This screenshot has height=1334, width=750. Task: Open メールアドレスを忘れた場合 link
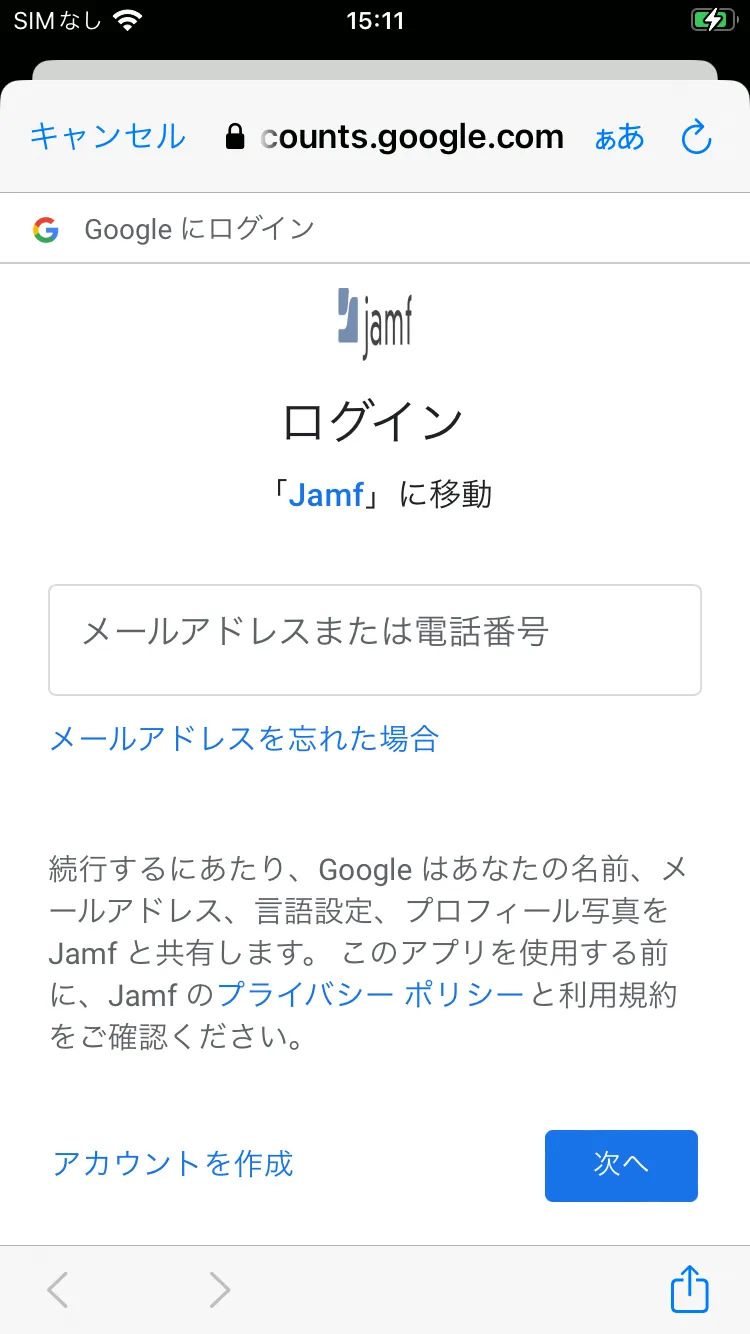[245, 739]
